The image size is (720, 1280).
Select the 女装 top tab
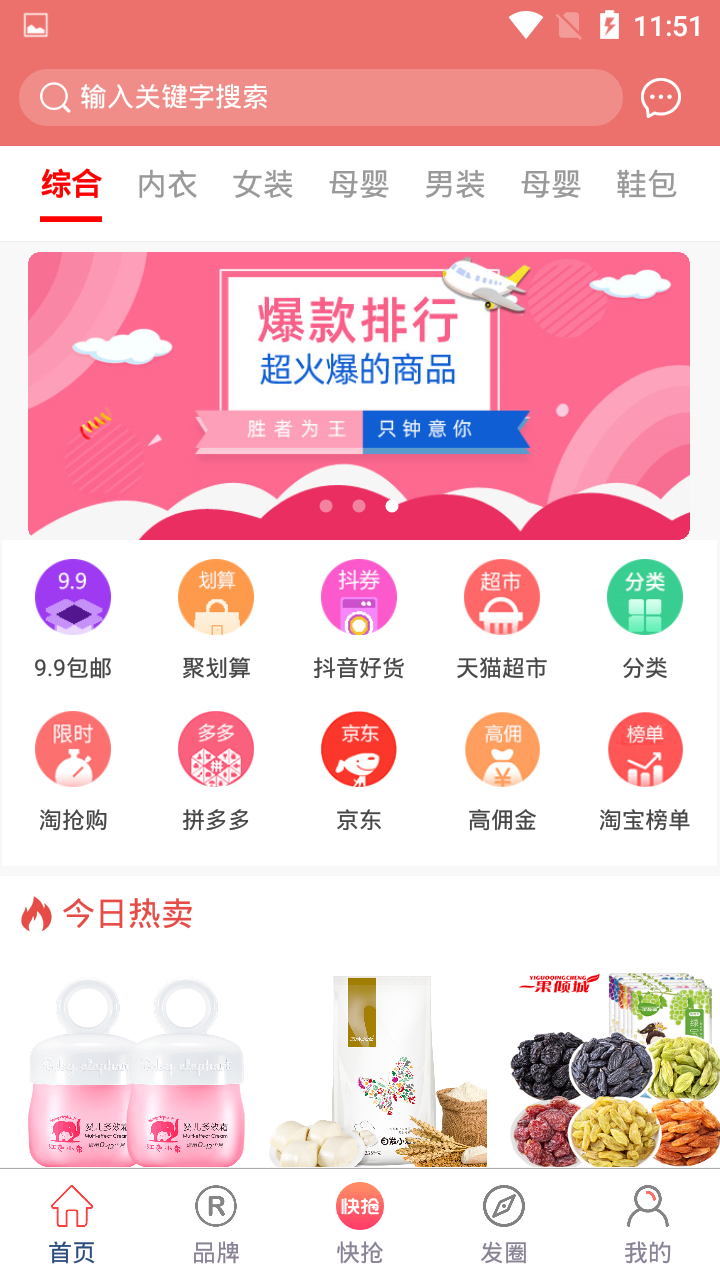click(x=263, y=185)
